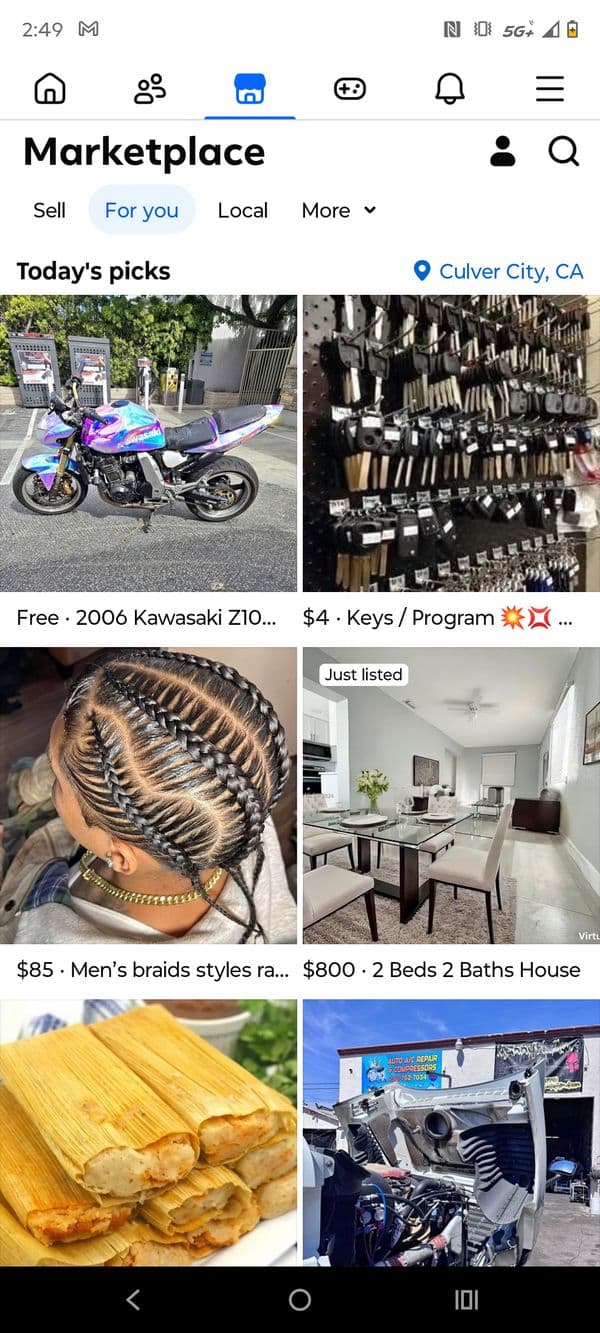View the $4 Keys / Program listing
The width and height of the screenshot is (600, 1333).
(451, 443)
